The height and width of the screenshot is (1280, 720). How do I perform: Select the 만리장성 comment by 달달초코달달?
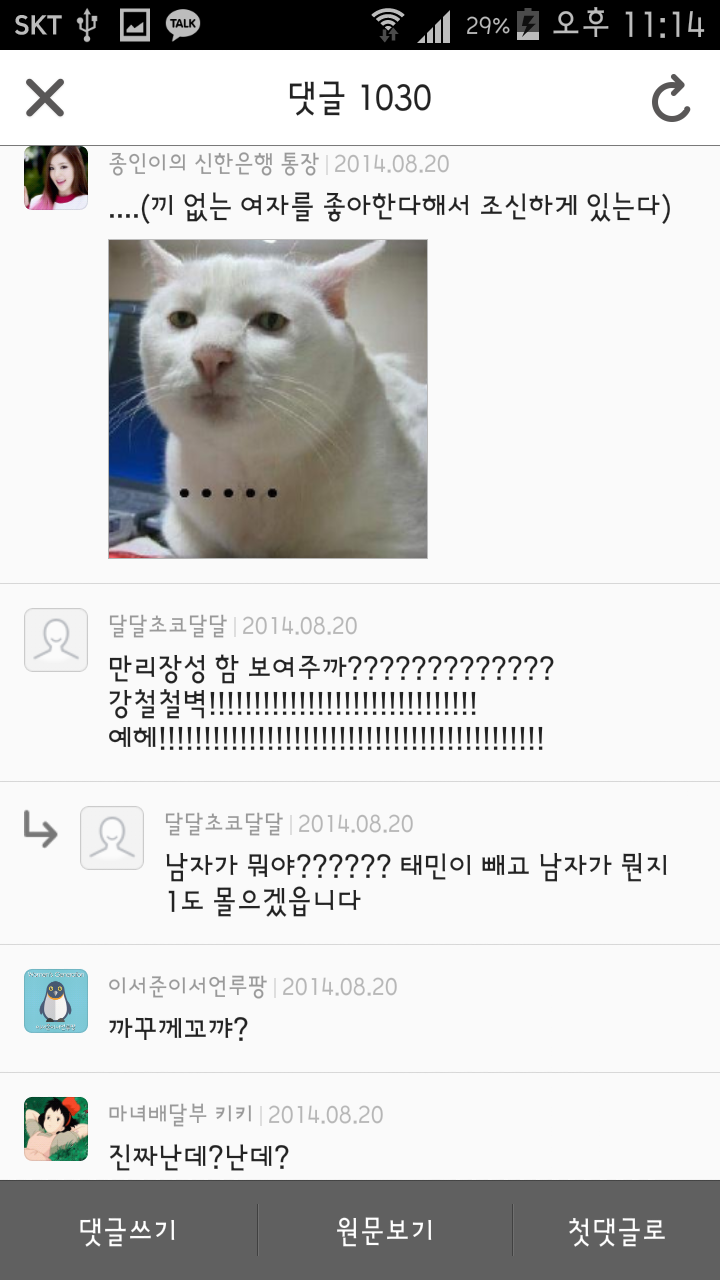point(330,703)
